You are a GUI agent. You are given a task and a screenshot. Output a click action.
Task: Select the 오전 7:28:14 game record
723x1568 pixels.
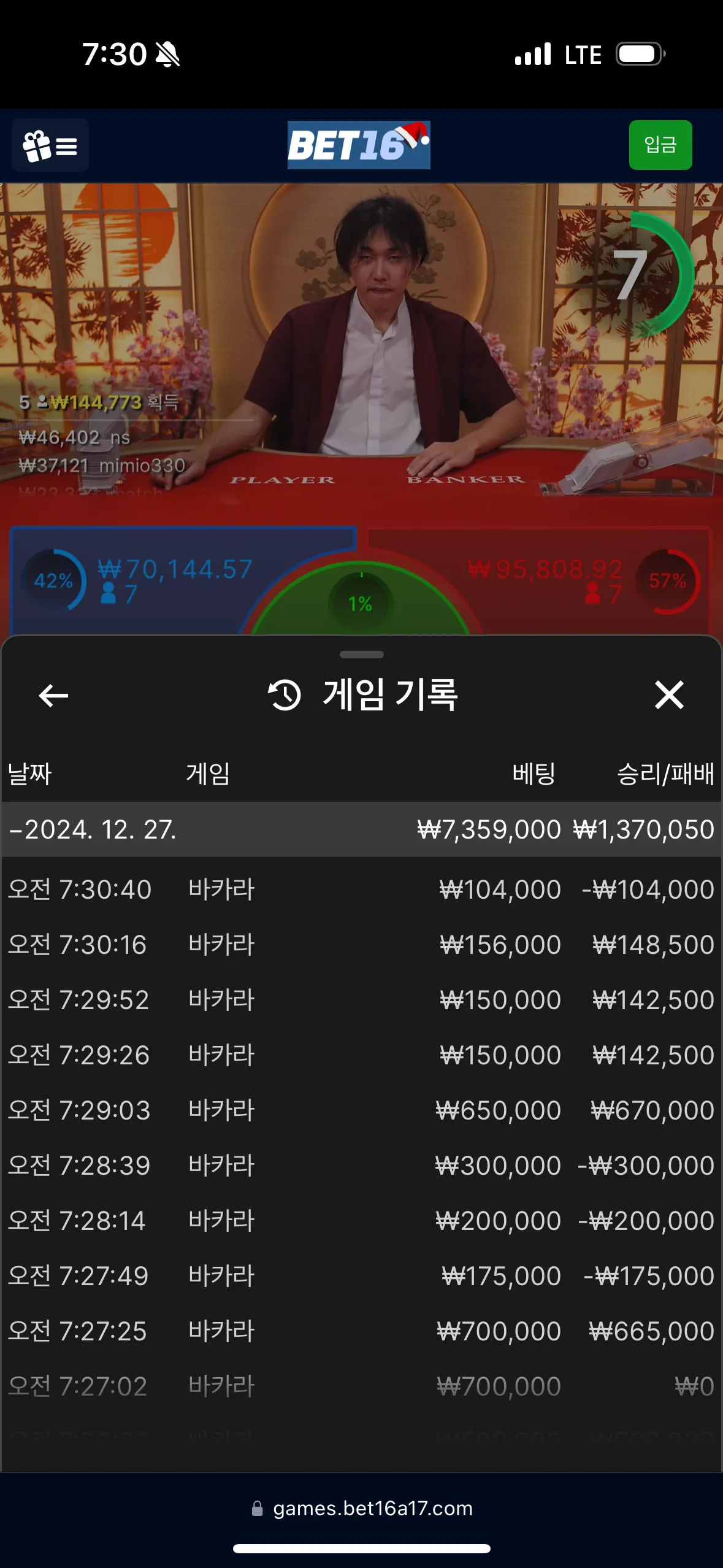click(361, 1221)
